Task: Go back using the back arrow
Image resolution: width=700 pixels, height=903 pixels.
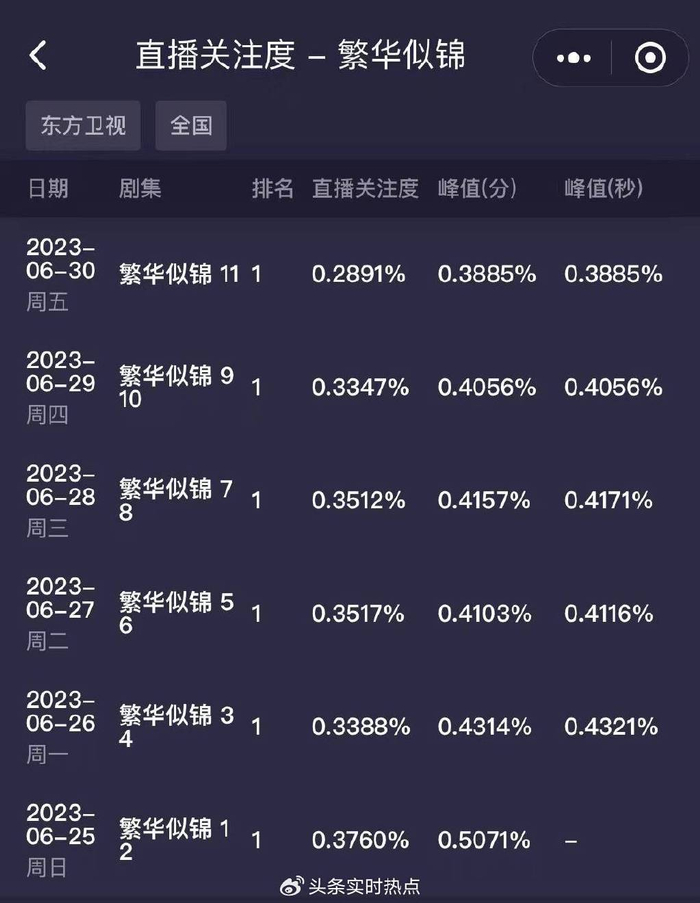Action: [x=38, y=56]
